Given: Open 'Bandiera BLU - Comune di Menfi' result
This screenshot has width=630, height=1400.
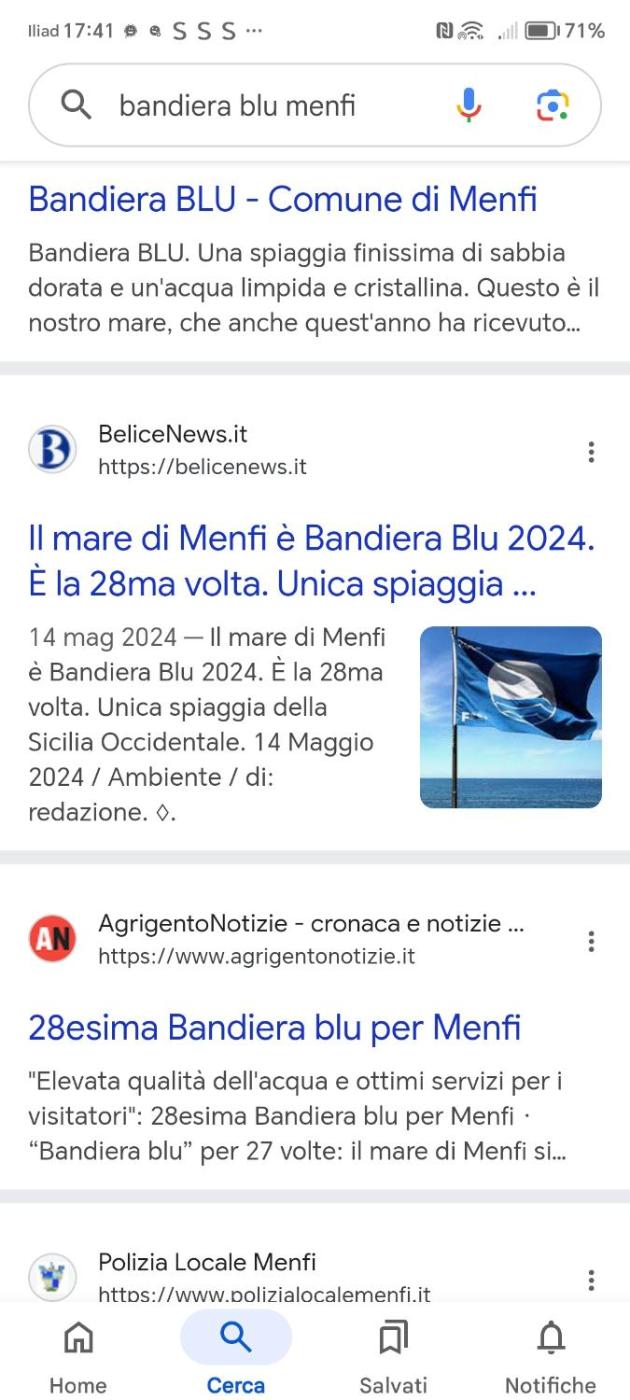Looking at the screenshot, I should (282, 199).
